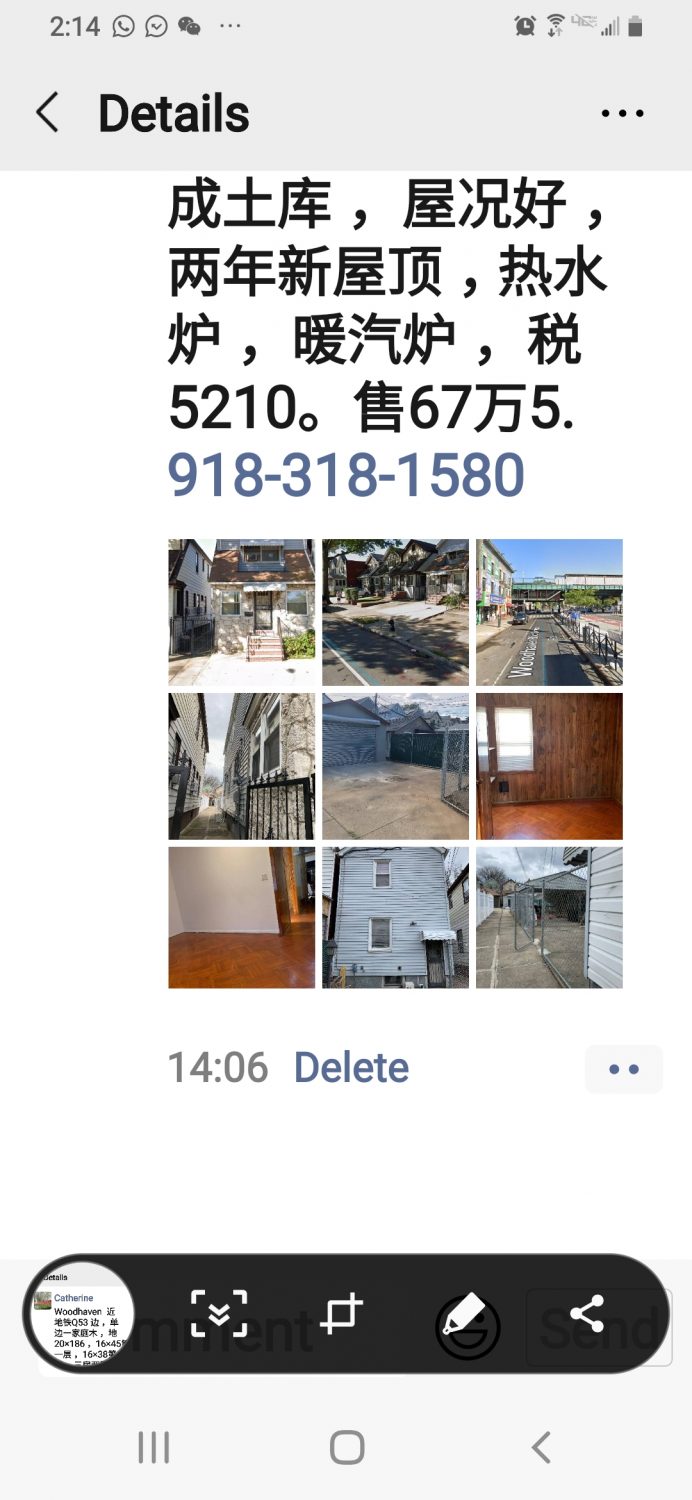Screen dimensions: 692x1500
Task: Go back from the Details page
Action: (x=47, y=113)
